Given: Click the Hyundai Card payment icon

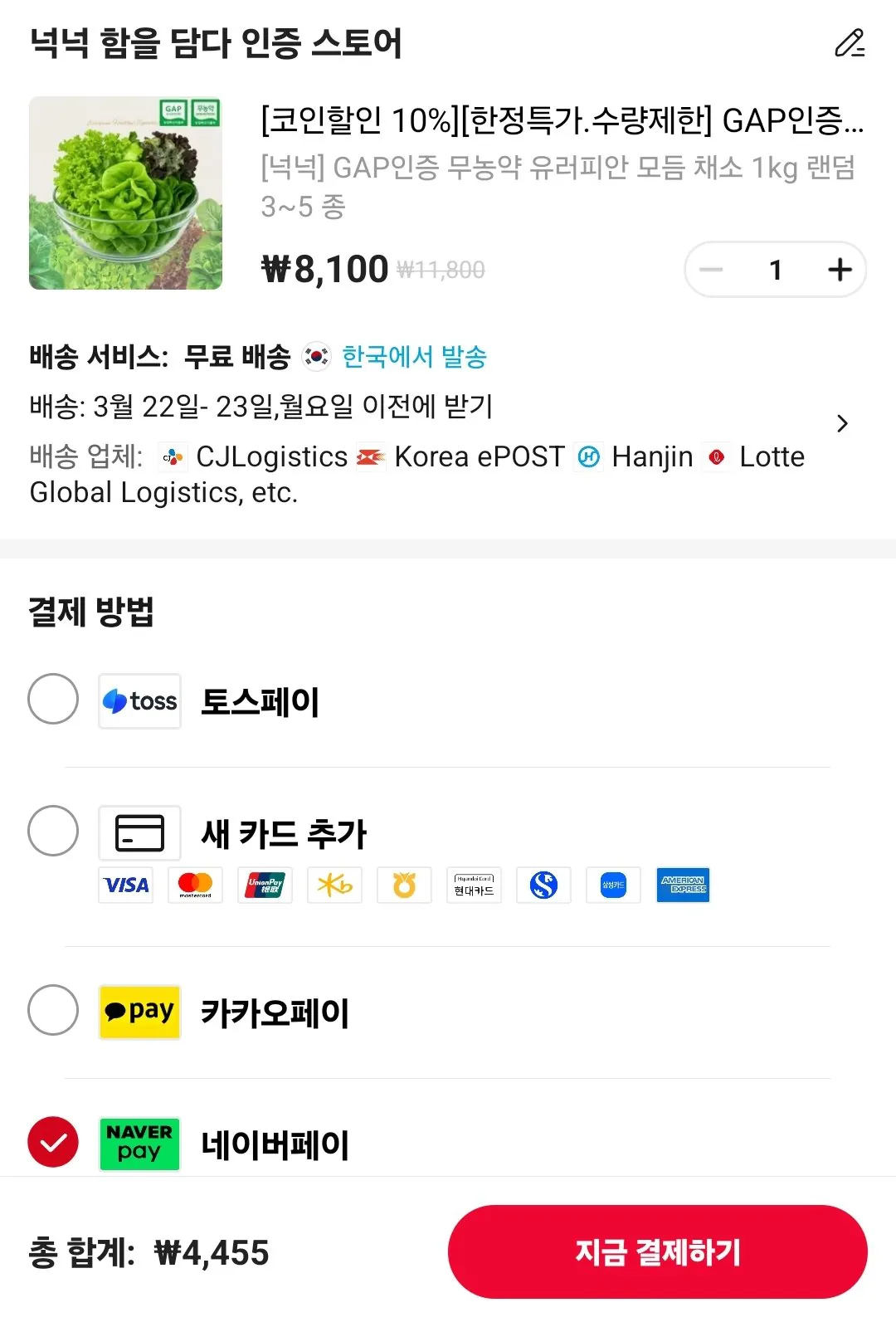Looking at the screenshot, I should pyautogui.click(x=474, y=885).
